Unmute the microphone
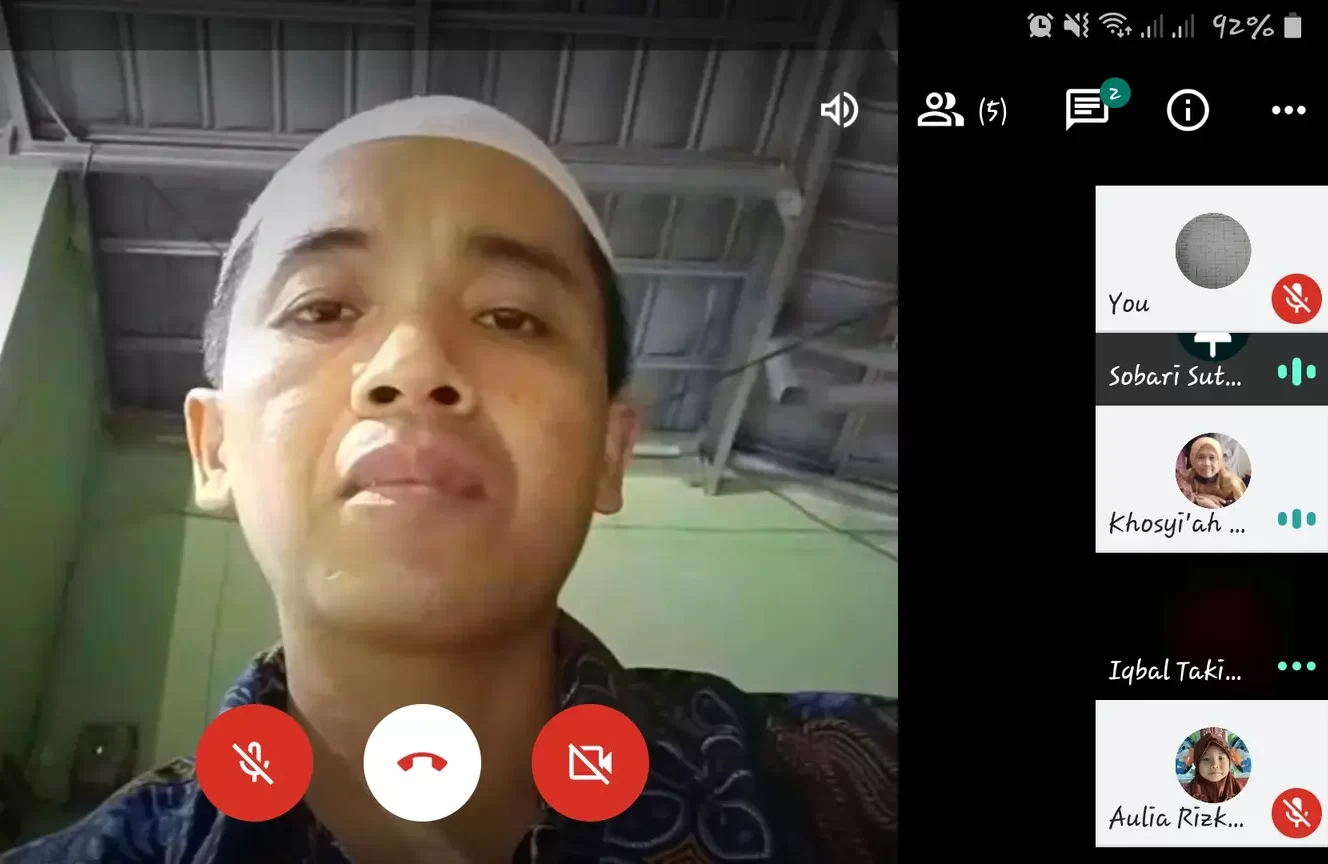The height and width of the screenshot is (864, 1328). (x=254, y=763)
